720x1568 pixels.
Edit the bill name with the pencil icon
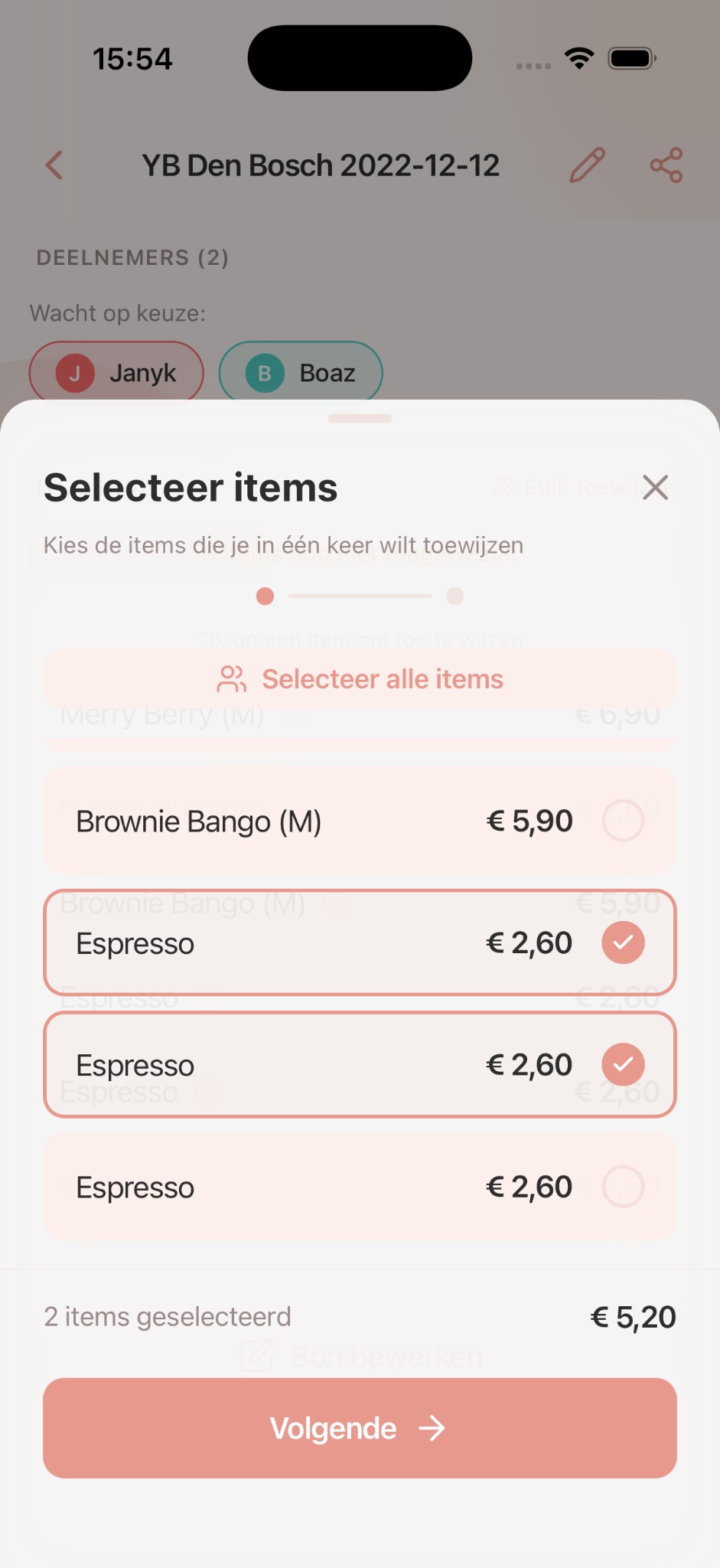tap(587, 165)
